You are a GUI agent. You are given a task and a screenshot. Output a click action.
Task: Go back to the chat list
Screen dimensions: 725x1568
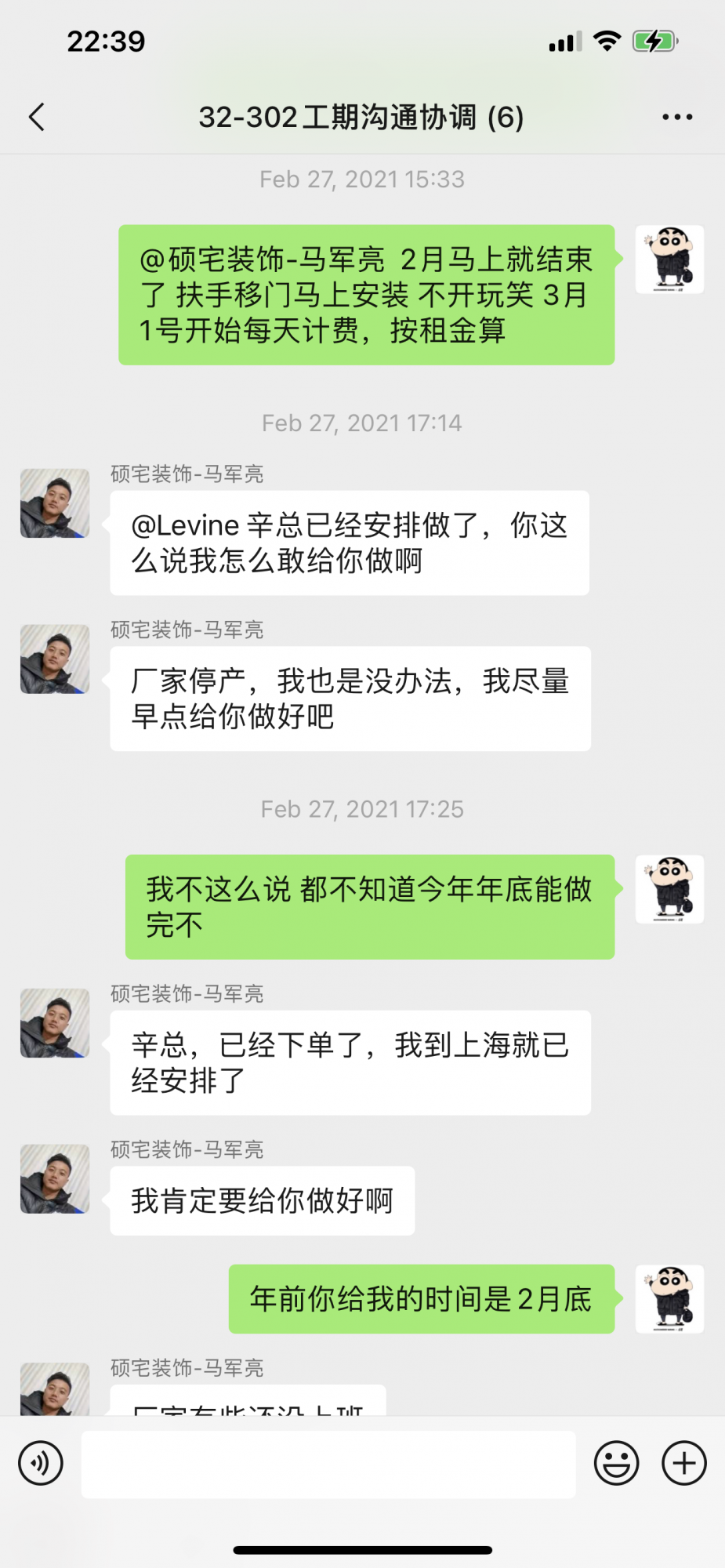pos(37,118)
